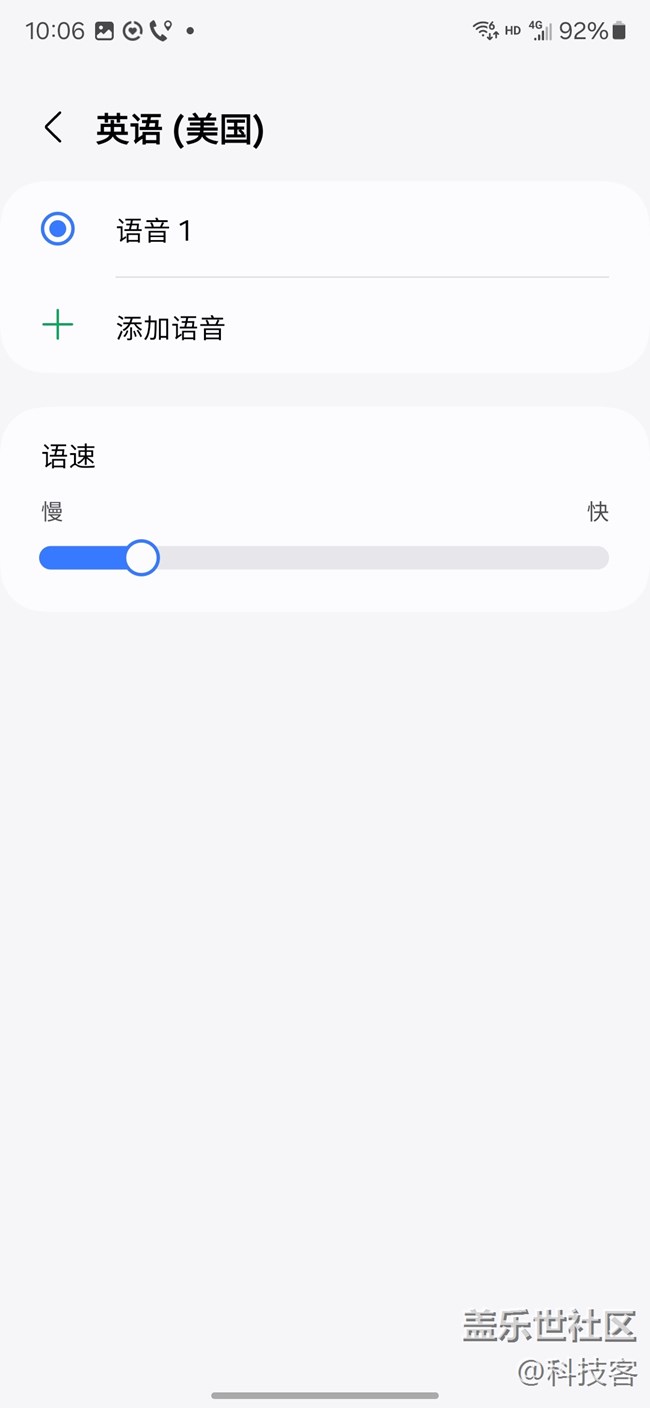Select the 语音 1 radio button
The width and height of the screenshot is (650, 1408).
(58, 230)
